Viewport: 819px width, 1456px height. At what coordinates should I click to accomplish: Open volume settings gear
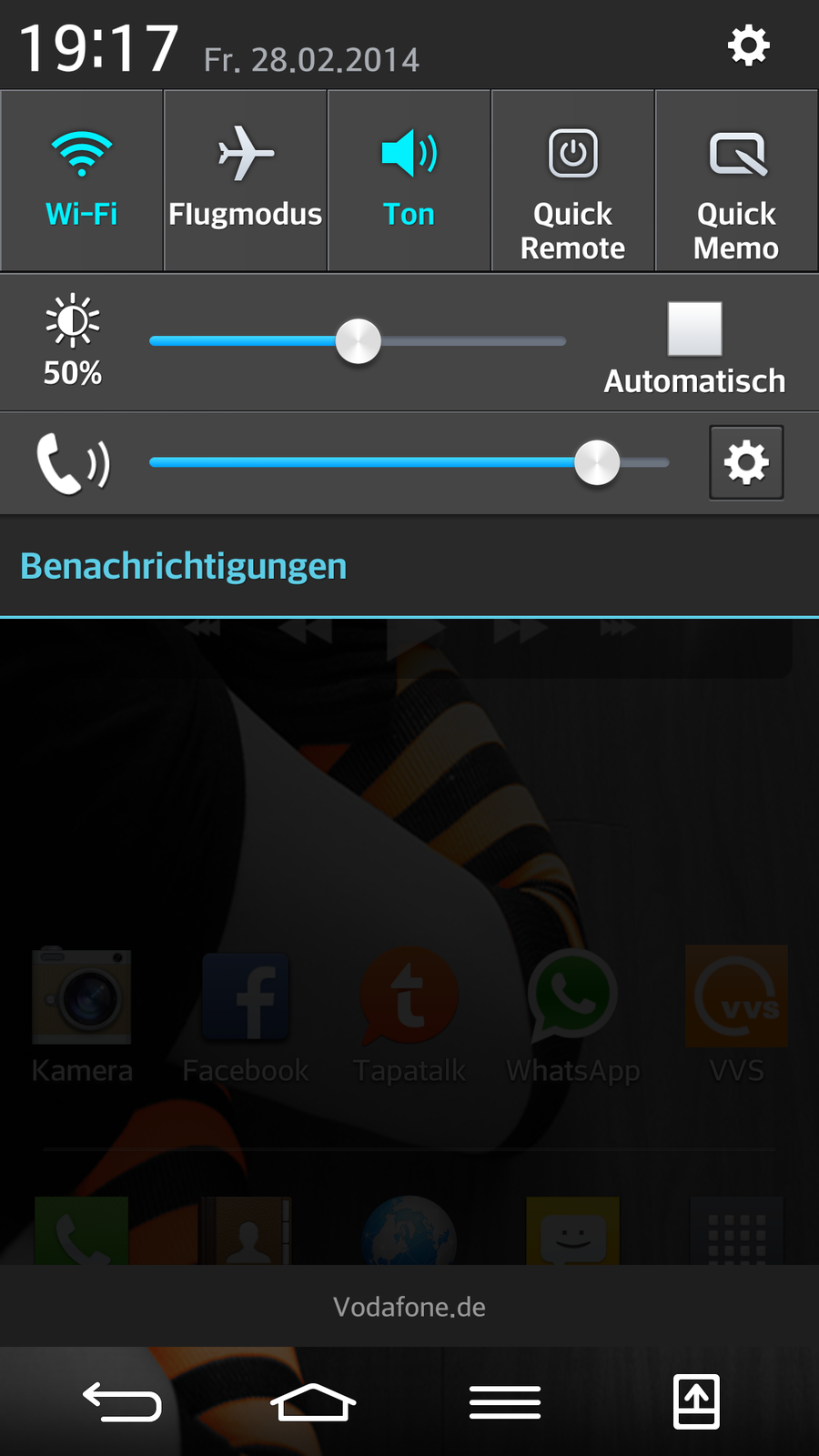tap(746, 462)
